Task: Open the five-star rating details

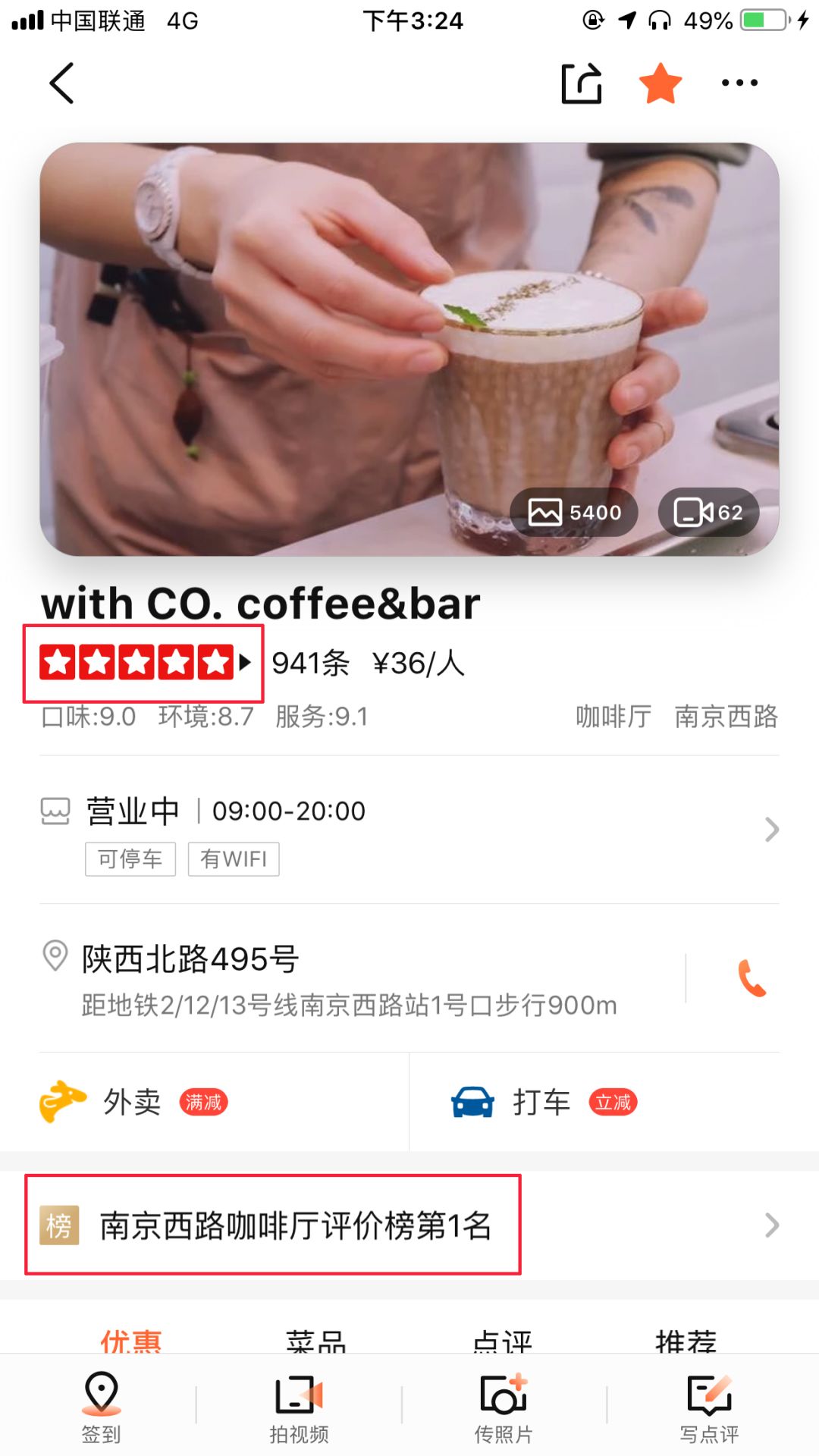Action: tap(145, 663)
